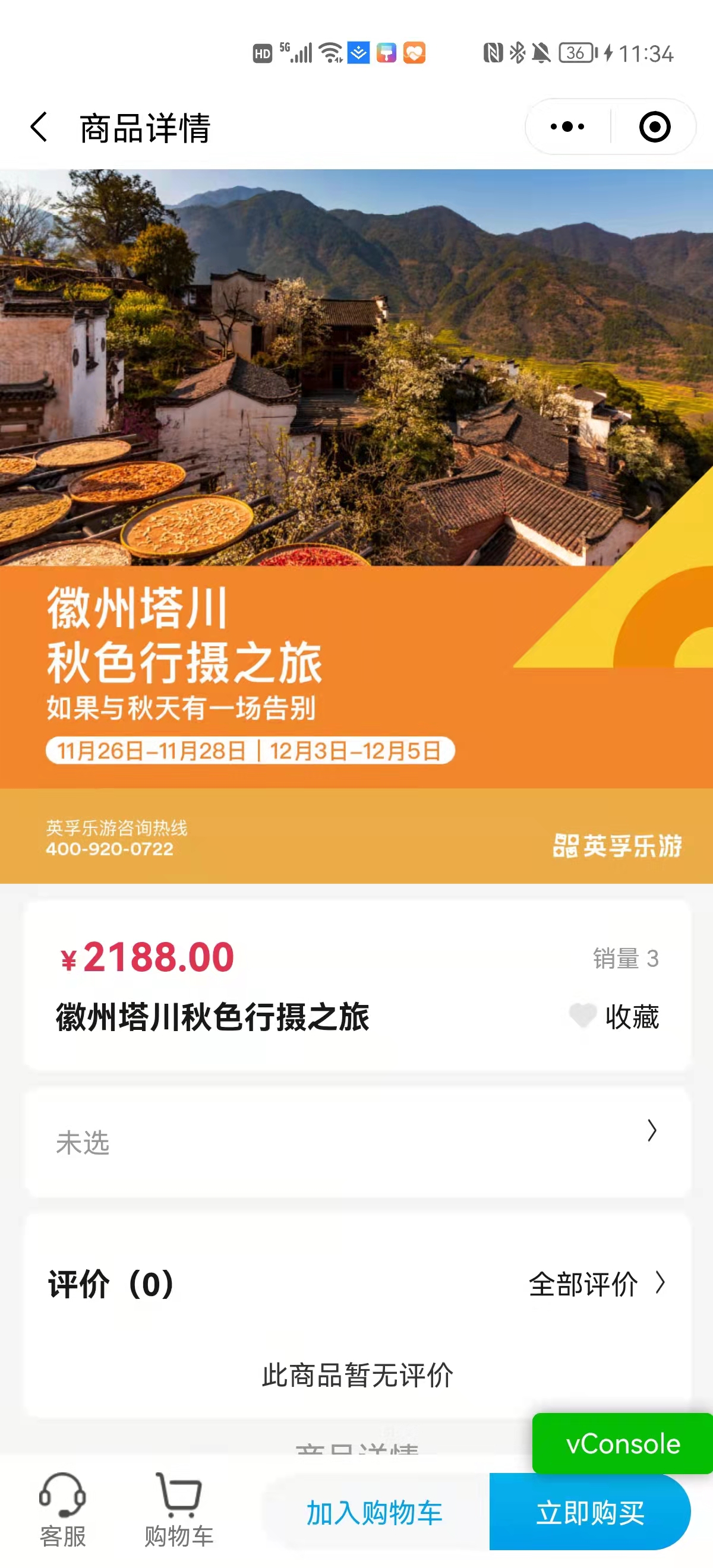
Task: Open the vConsole debug panel
Action: [622, 1443]
